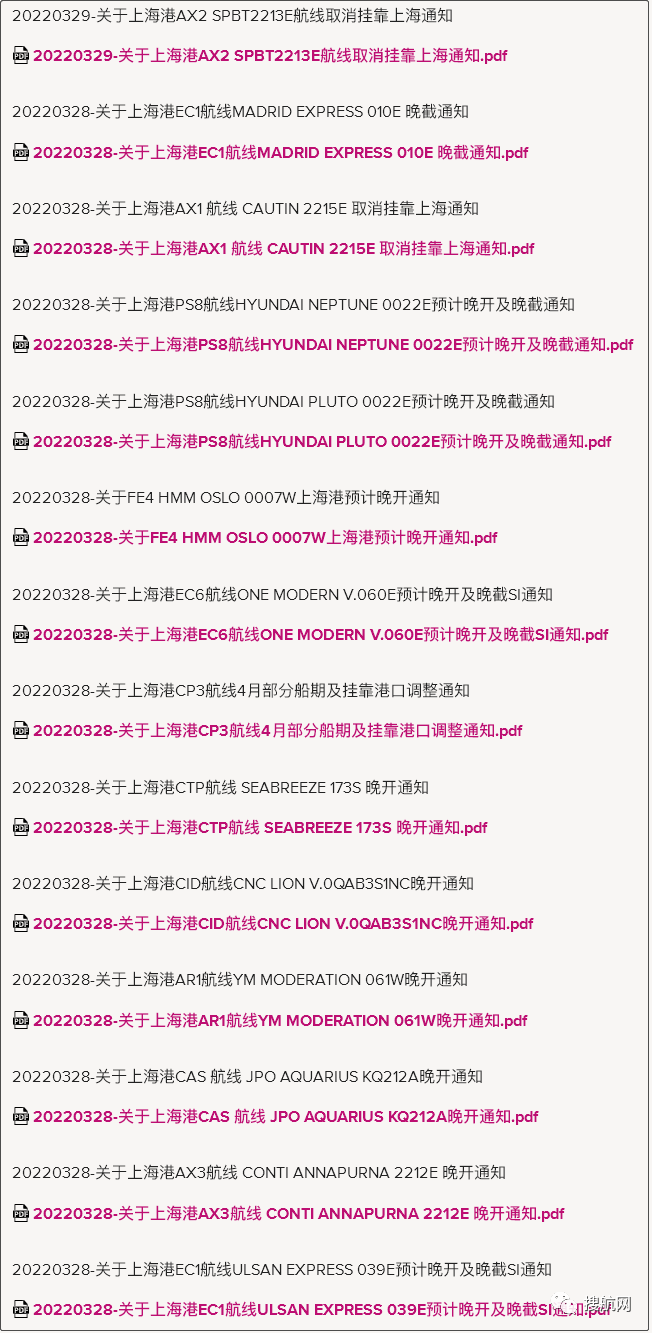Image resolution: width=652 pixels, height=1333 pixels.
Task: Open the PS8 HYUNDAI NEPTUNE 0022E PDF
Action: click(x=333, y=345)
